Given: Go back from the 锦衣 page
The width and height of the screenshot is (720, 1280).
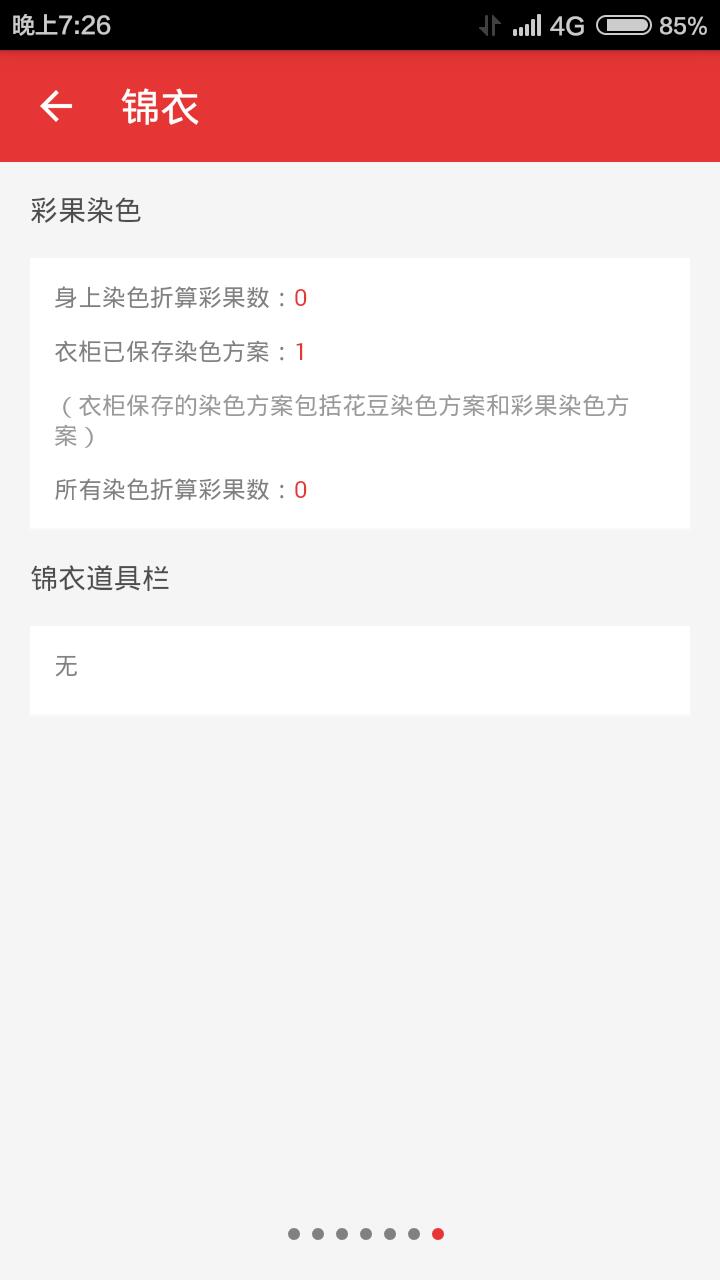Looking at the screenshot, I should click(x=56, y=106).
